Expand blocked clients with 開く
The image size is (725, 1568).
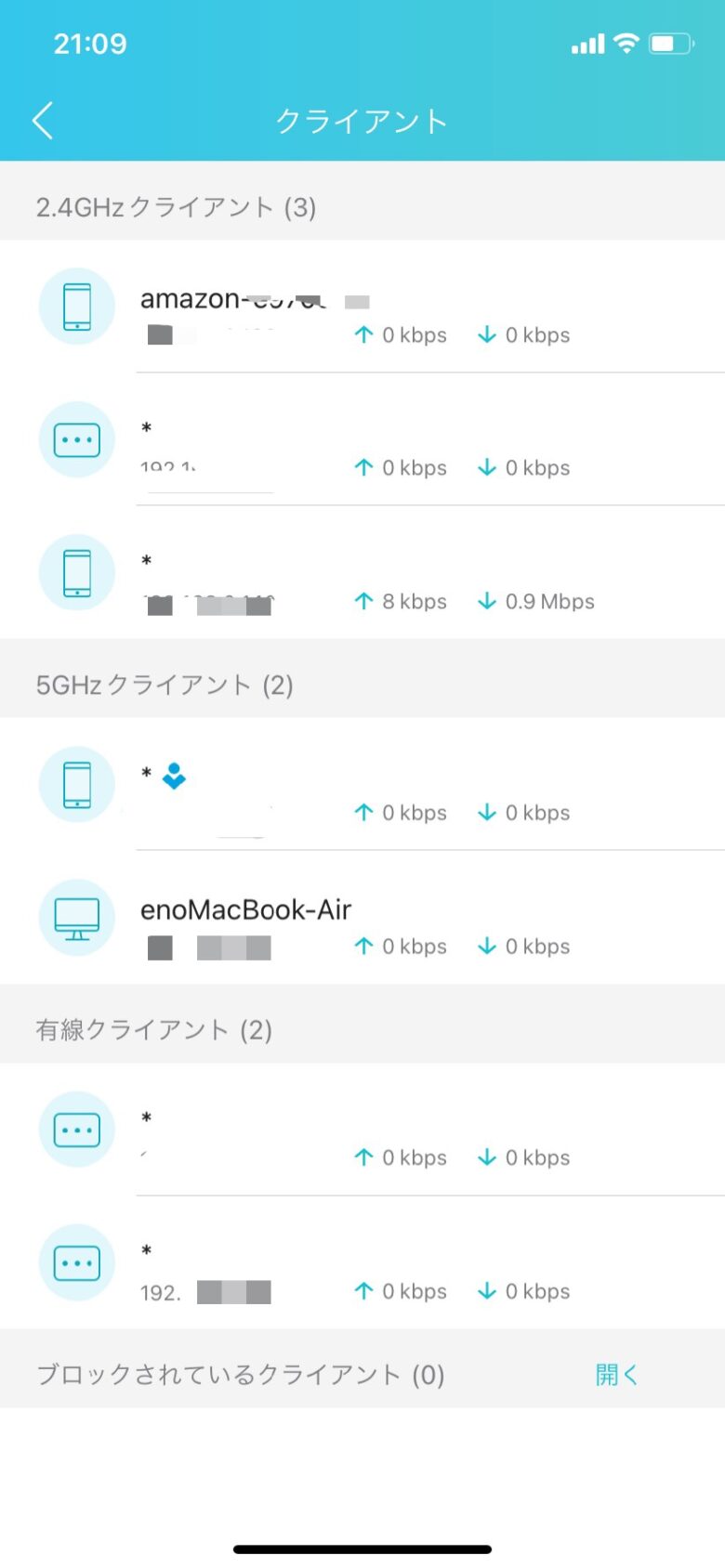point(616,1375)
